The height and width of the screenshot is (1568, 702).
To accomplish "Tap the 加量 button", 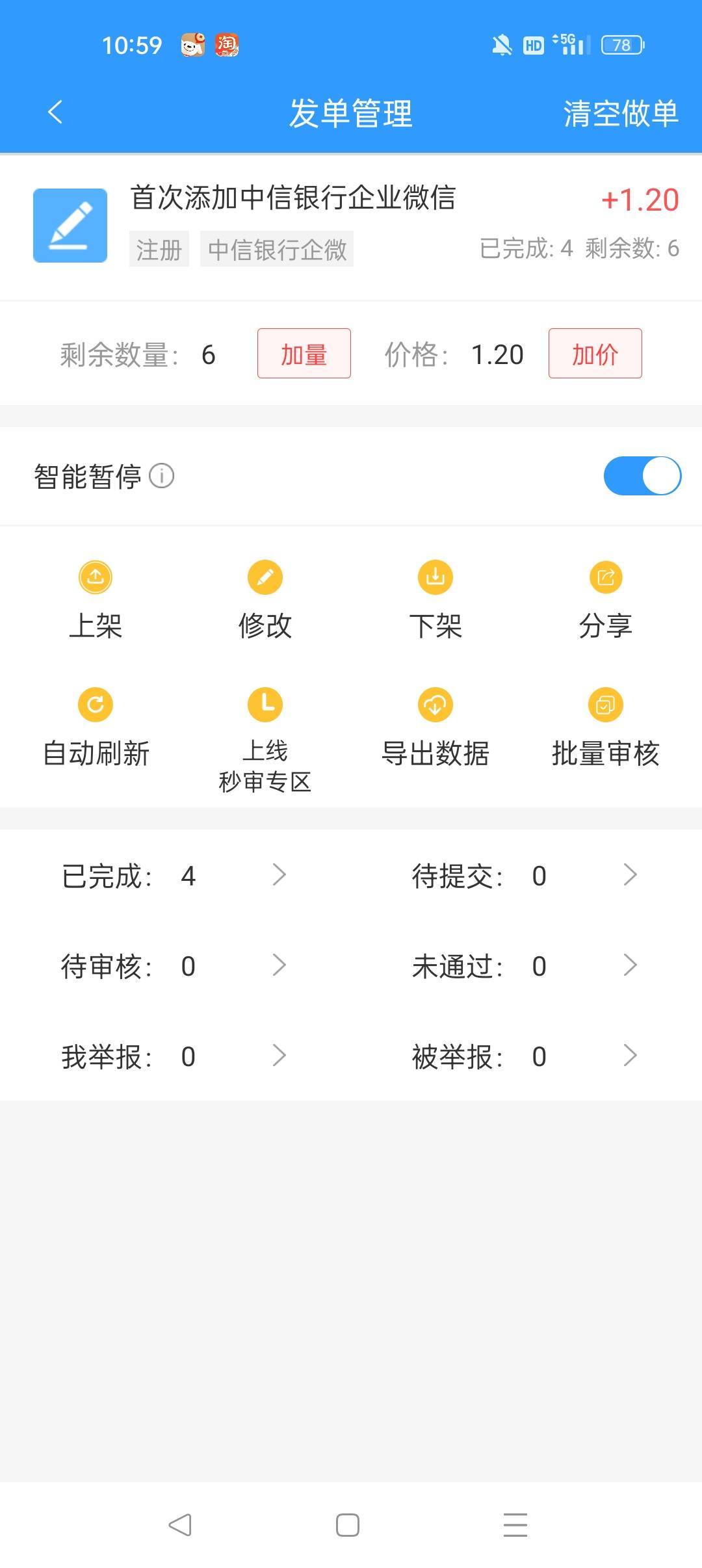I will 304,354.
